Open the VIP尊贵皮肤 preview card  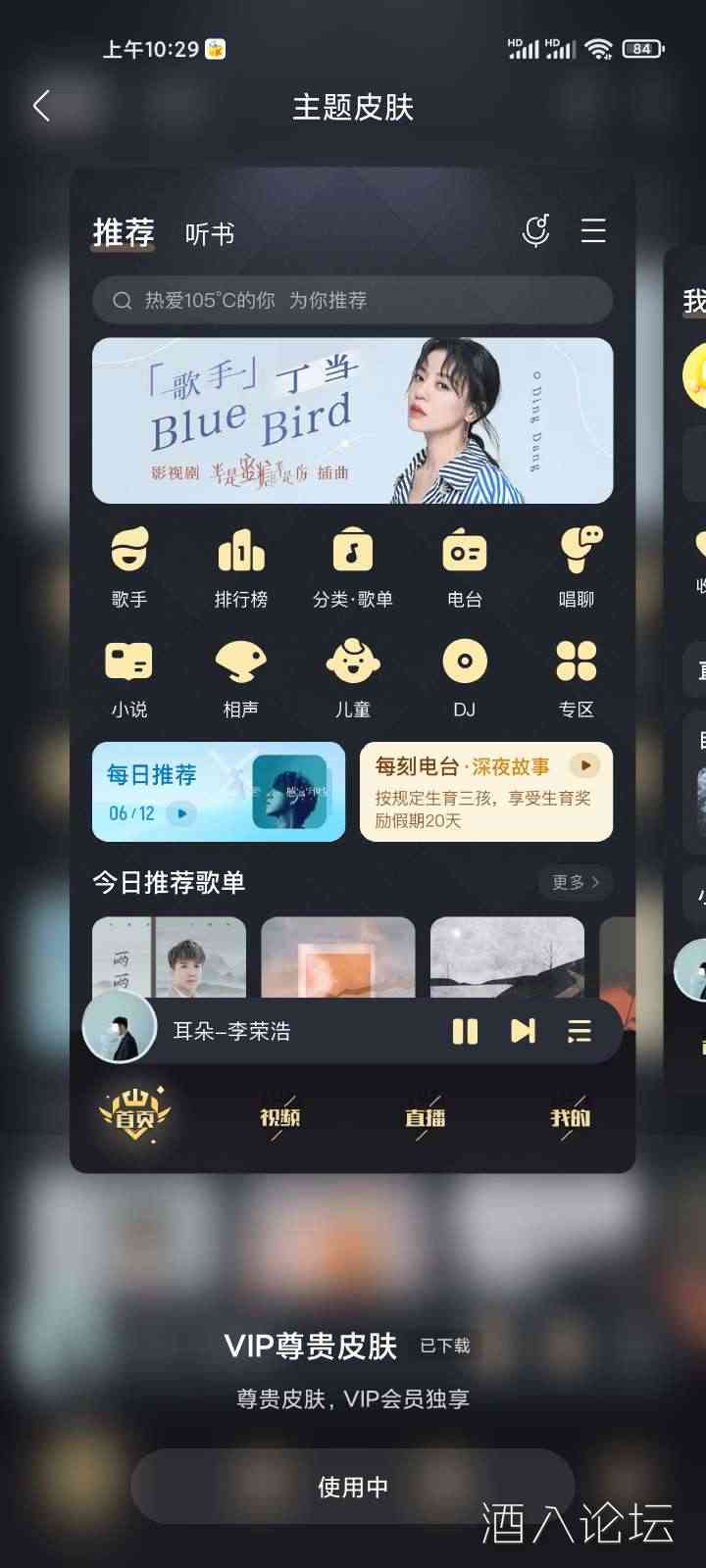coord(352,670)
